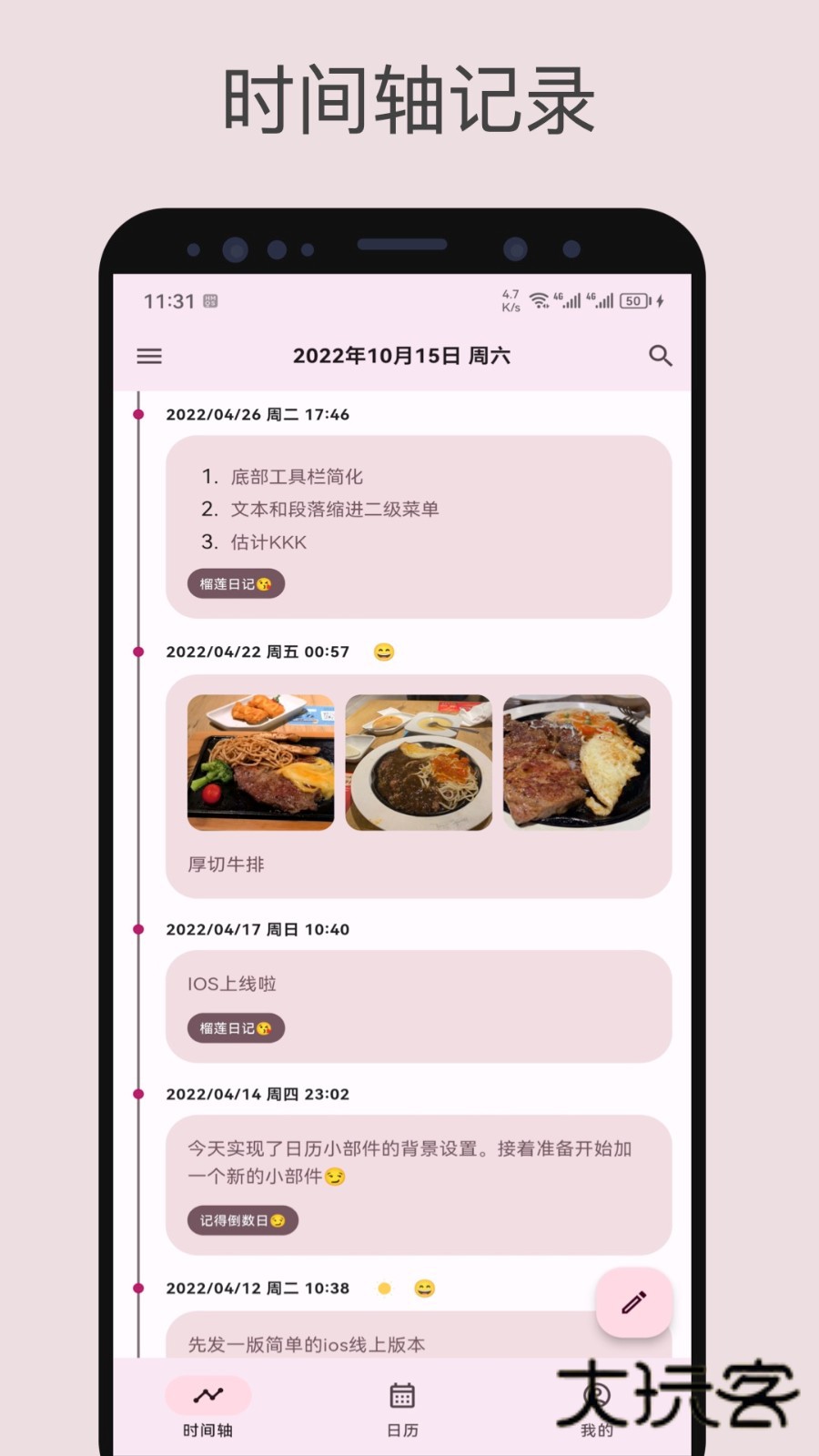
Task: Tap the search magnifier icon in the top bar
Action: pyautogui.click(x=661, y=356)
